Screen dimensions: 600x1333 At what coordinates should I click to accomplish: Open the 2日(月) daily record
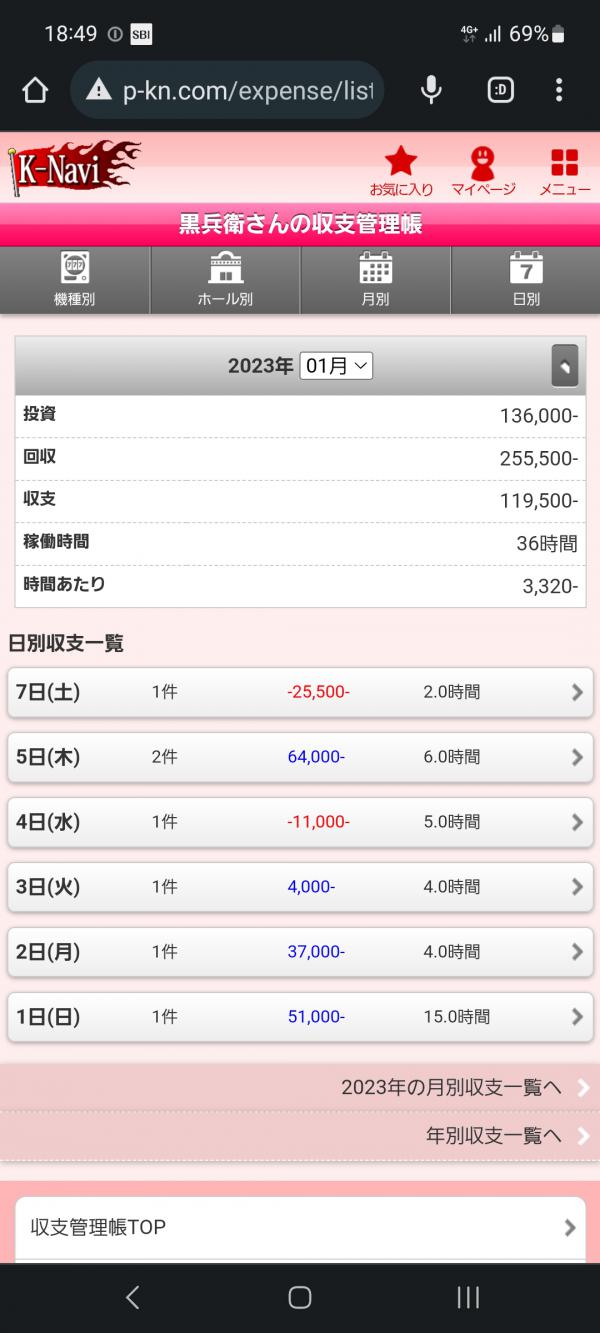pos(300,952)
